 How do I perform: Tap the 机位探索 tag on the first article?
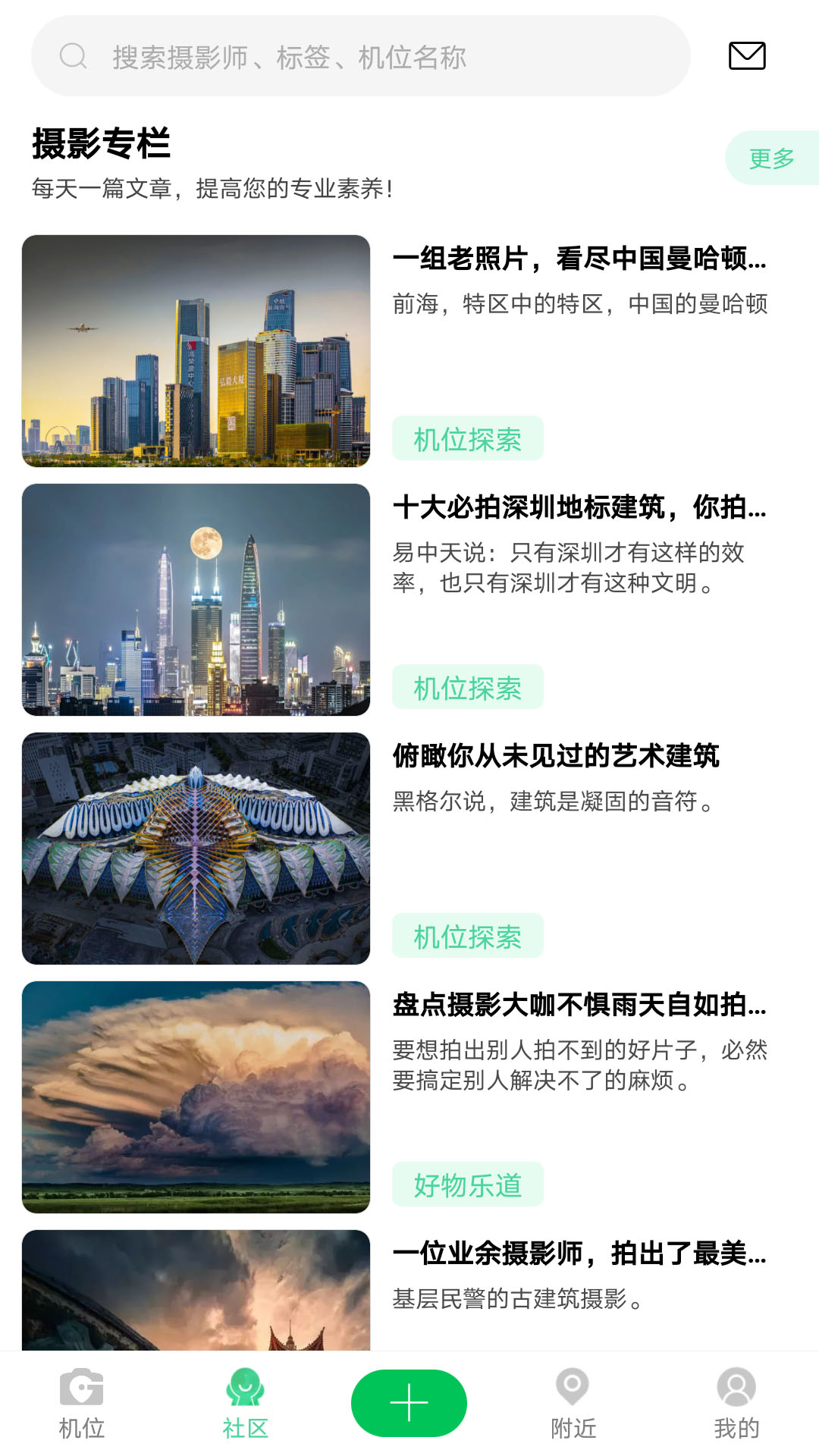click(466, 438)
